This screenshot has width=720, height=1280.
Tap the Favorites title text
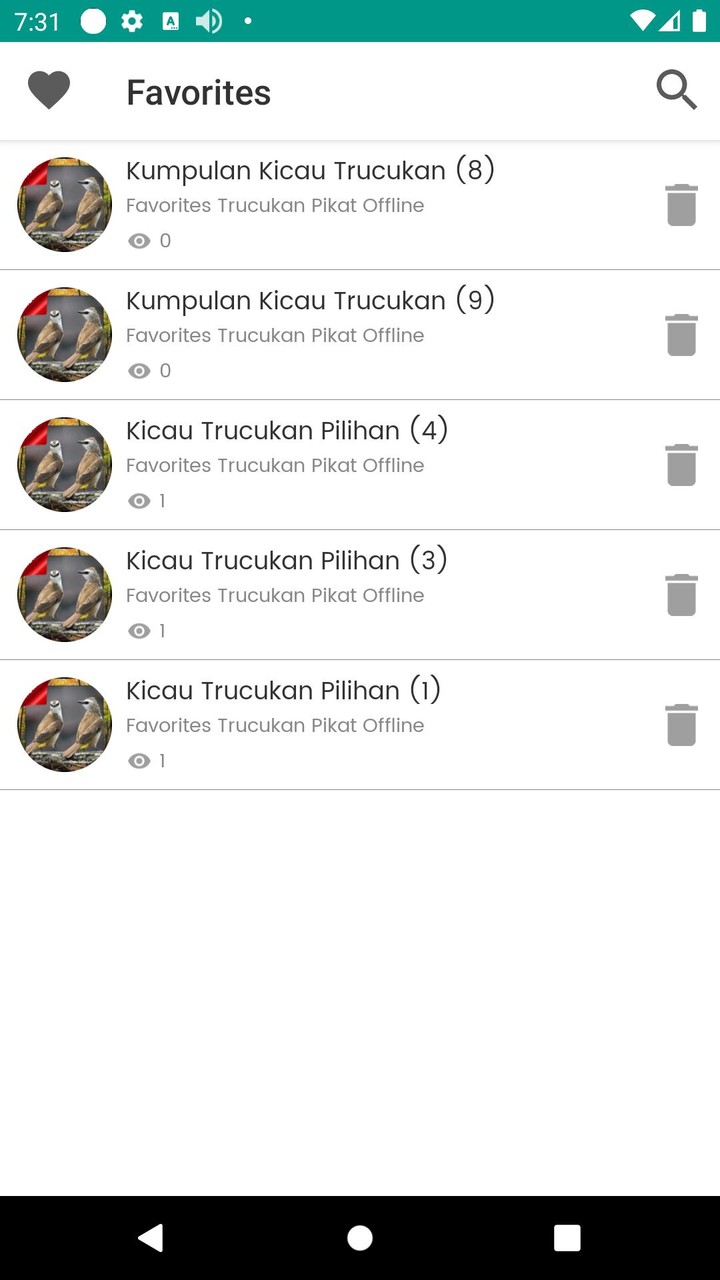[x=198, y=92]
